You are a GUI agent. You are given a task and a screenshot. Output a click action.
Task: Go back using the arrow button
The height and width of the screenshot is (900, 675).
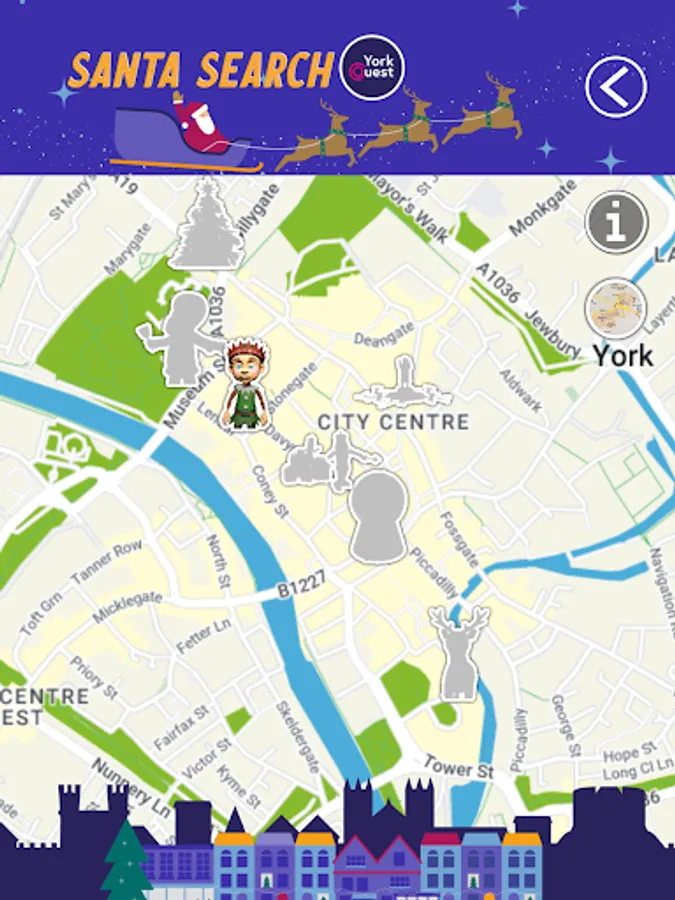pyautogui.click(x=616, y=87)
